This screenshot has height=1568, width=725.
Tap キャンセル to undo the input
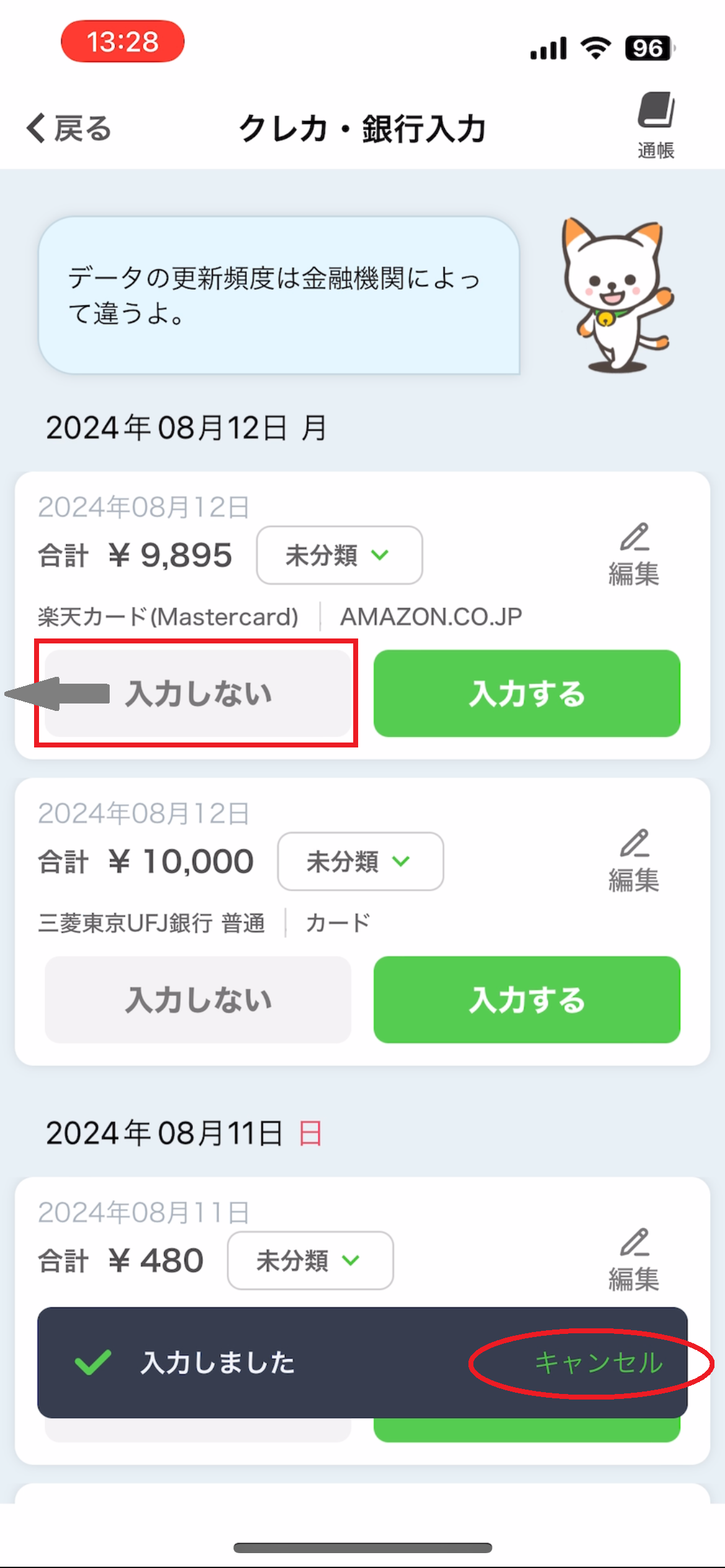pyautogui.click(x=598, y=1363)
